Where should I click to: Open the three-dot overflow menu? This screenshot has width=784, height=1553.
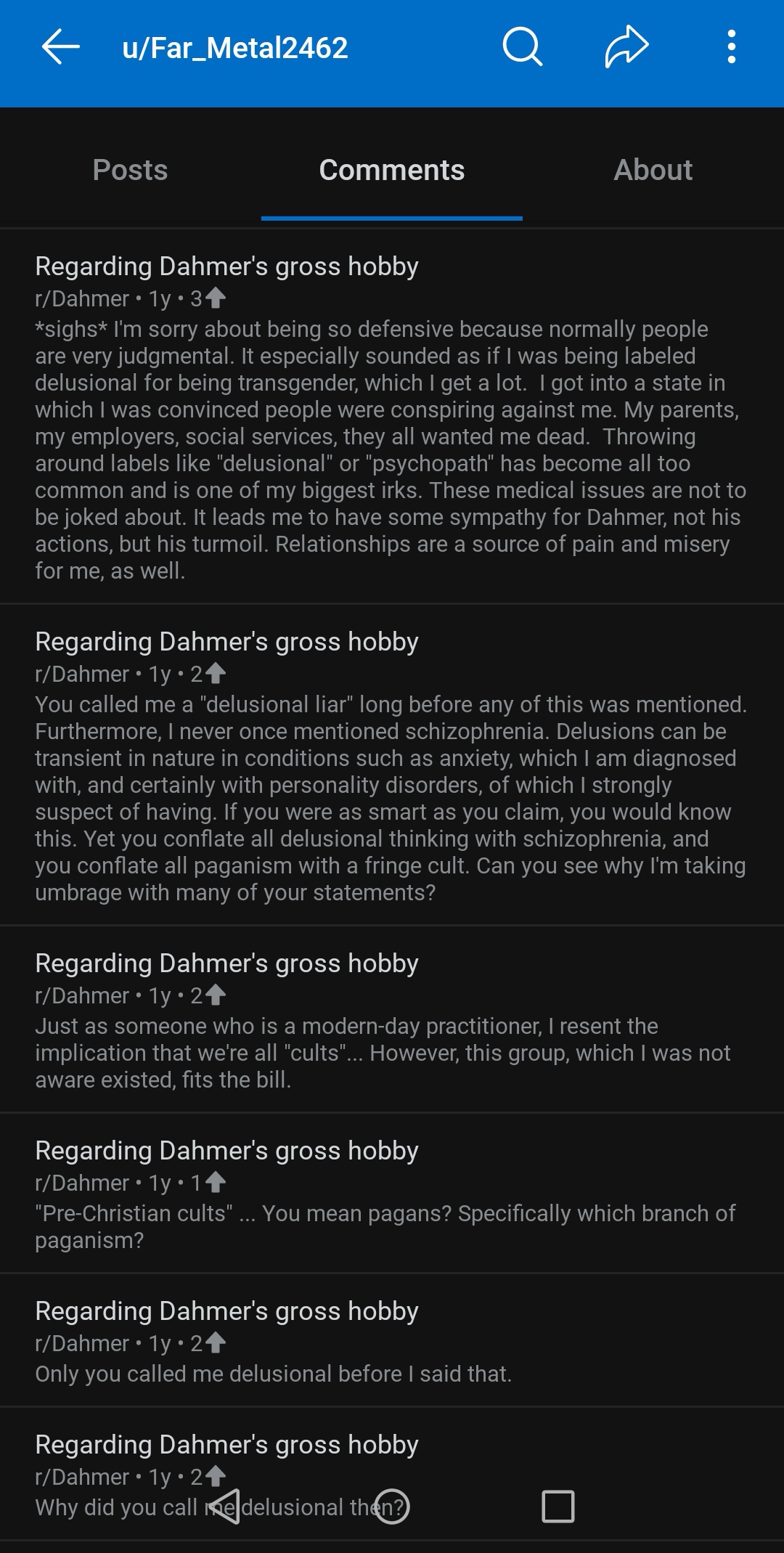click(x=732, y=47)
